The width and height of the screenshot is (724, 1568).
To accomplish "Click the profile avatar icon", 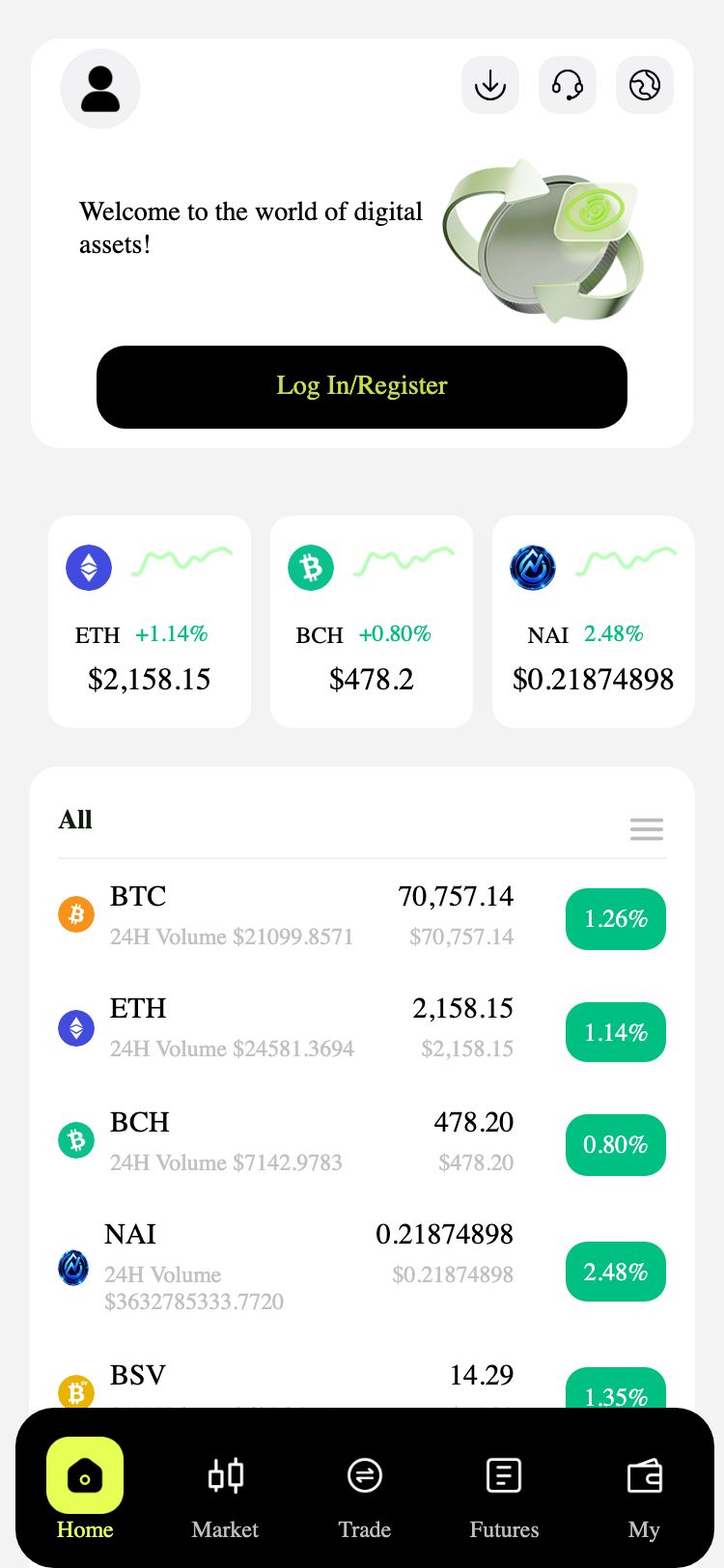I will pos(100,88).
